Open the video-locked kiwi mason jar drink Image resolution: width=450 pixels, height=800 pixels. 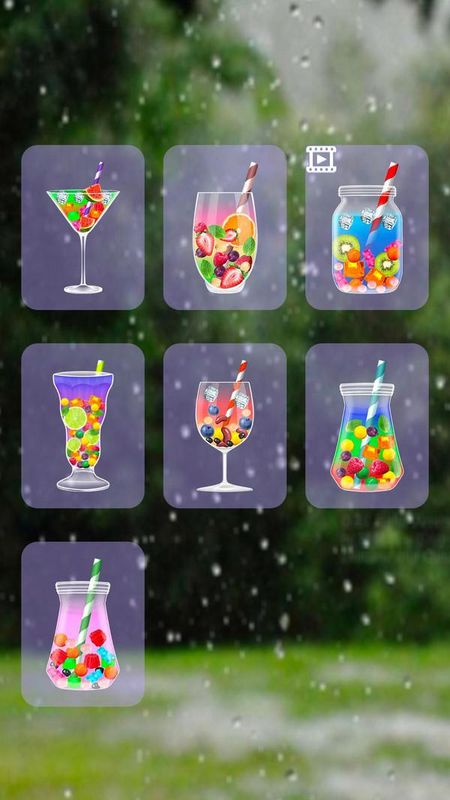[x=367, y=227]
